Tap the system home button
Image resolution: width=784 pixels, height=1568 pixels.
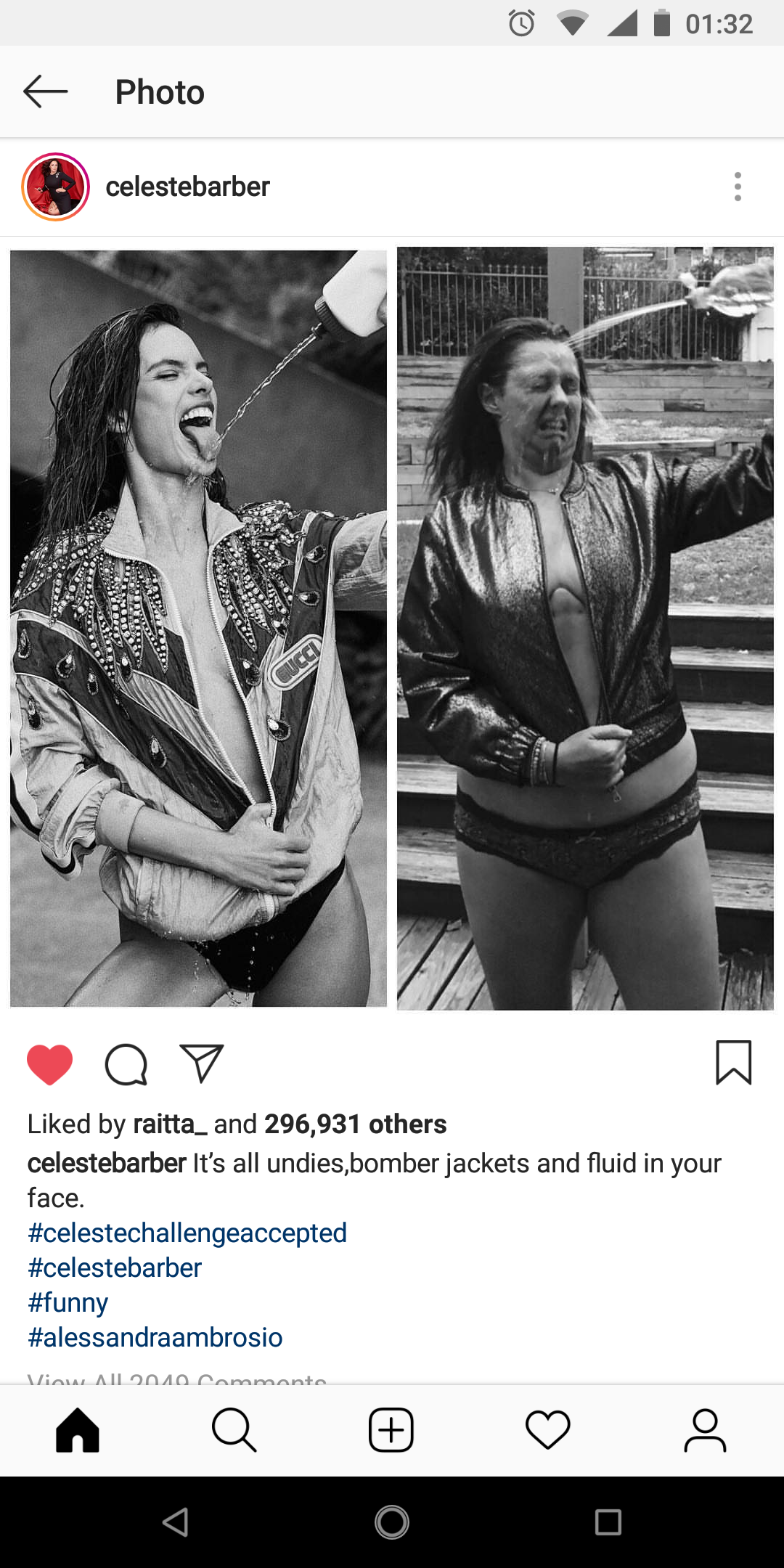pos(392,1522)
